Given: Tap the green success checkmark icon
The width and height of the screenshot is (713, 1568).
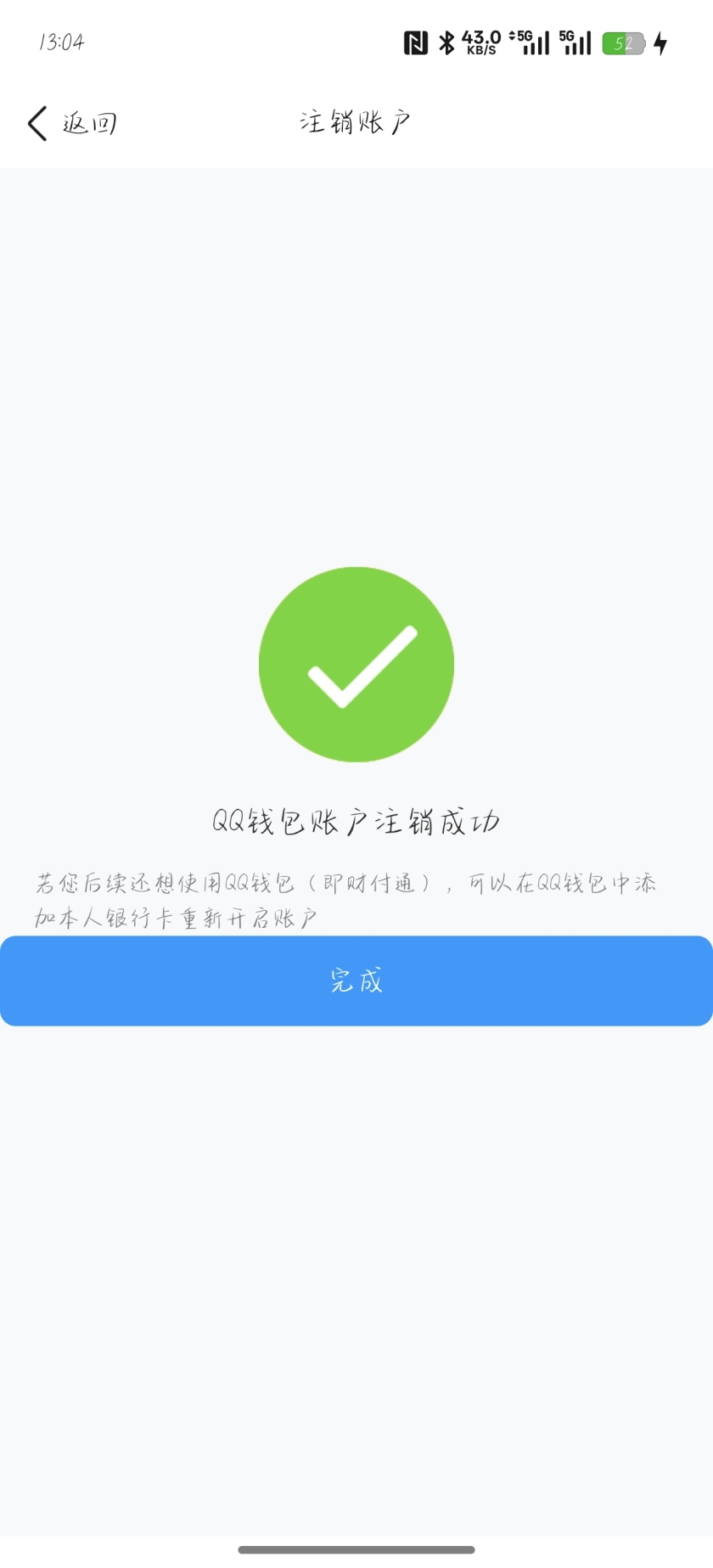Looking at the screenshot, I should pyautogui.click(x=356, y=663).
